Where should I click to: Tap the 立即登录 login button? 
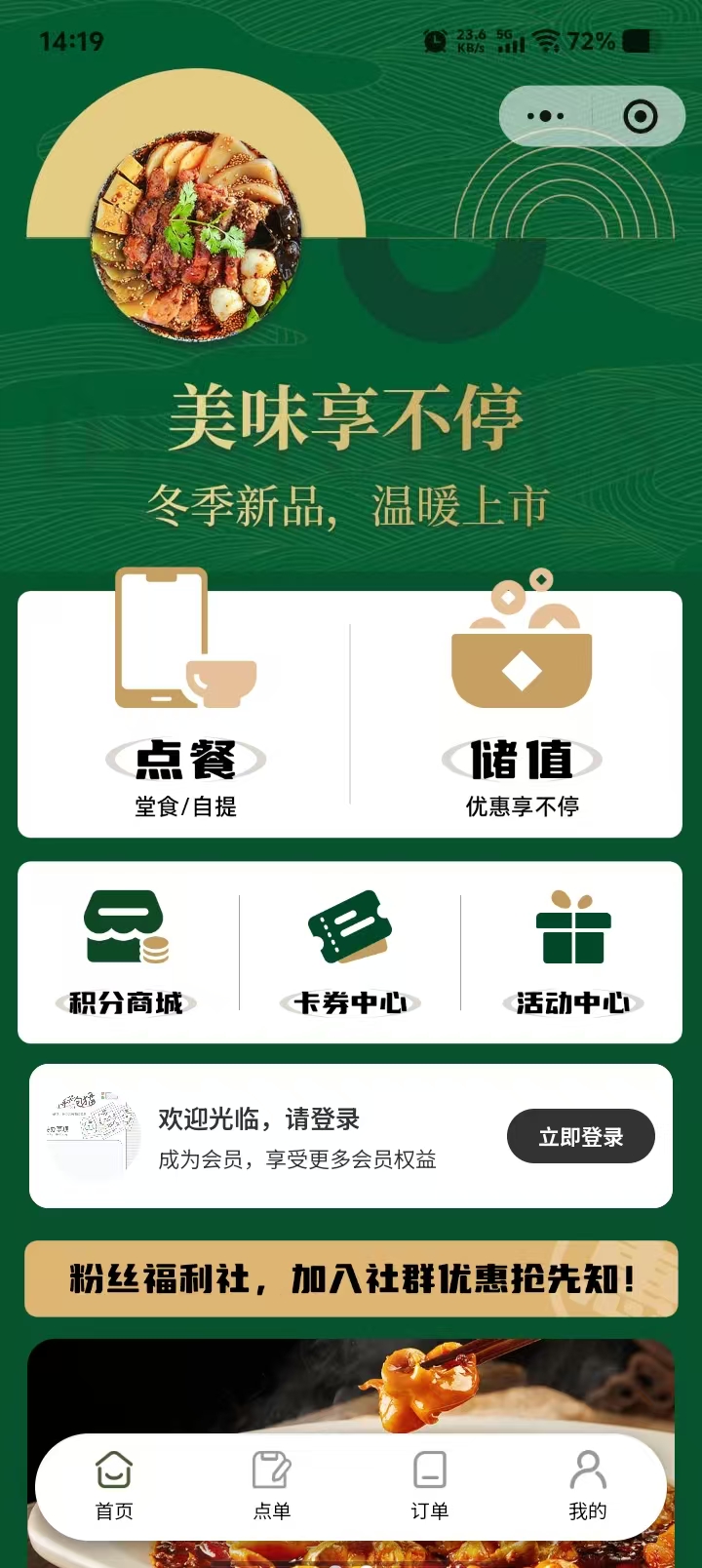(580, 1136)
